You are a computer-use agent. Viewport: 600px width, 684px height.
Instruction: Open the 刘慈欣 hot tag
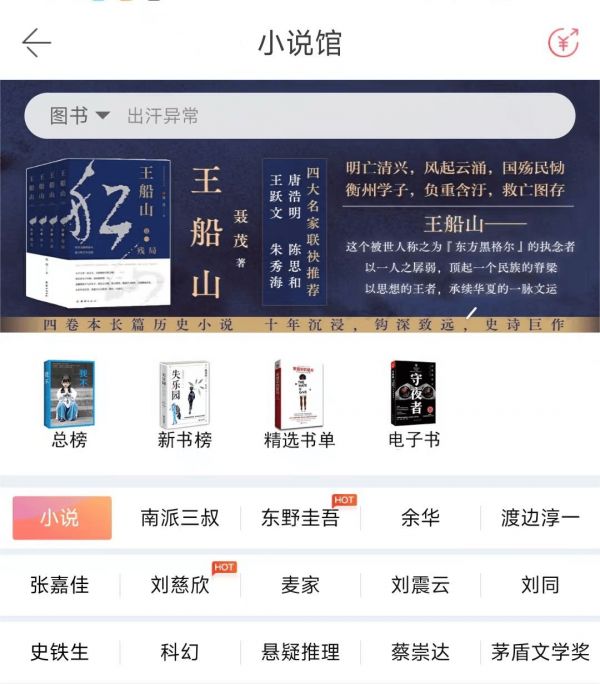pos(180,585)
